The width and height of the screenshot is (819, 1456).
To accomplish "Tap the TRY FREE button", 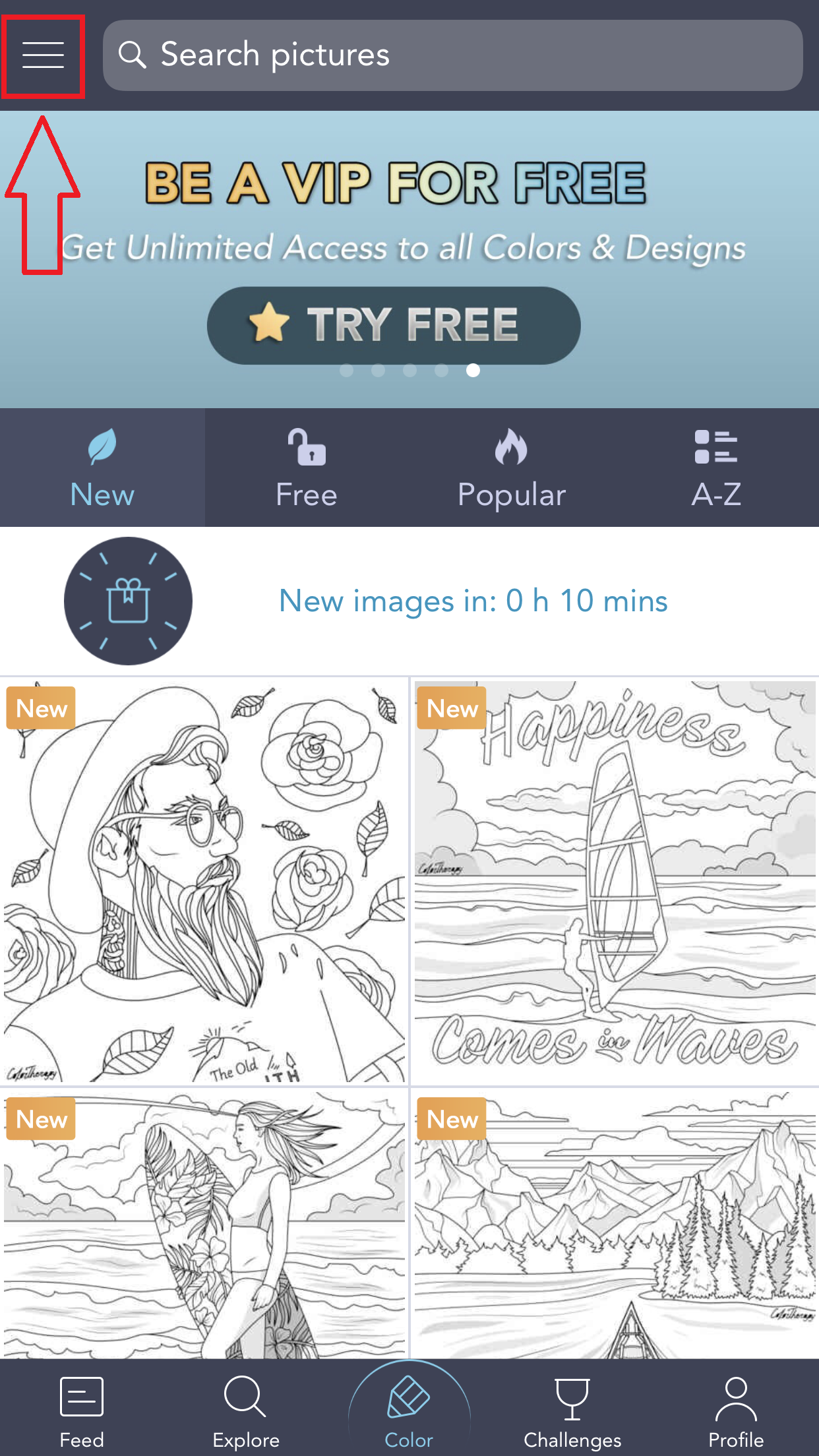I will 394,325.
